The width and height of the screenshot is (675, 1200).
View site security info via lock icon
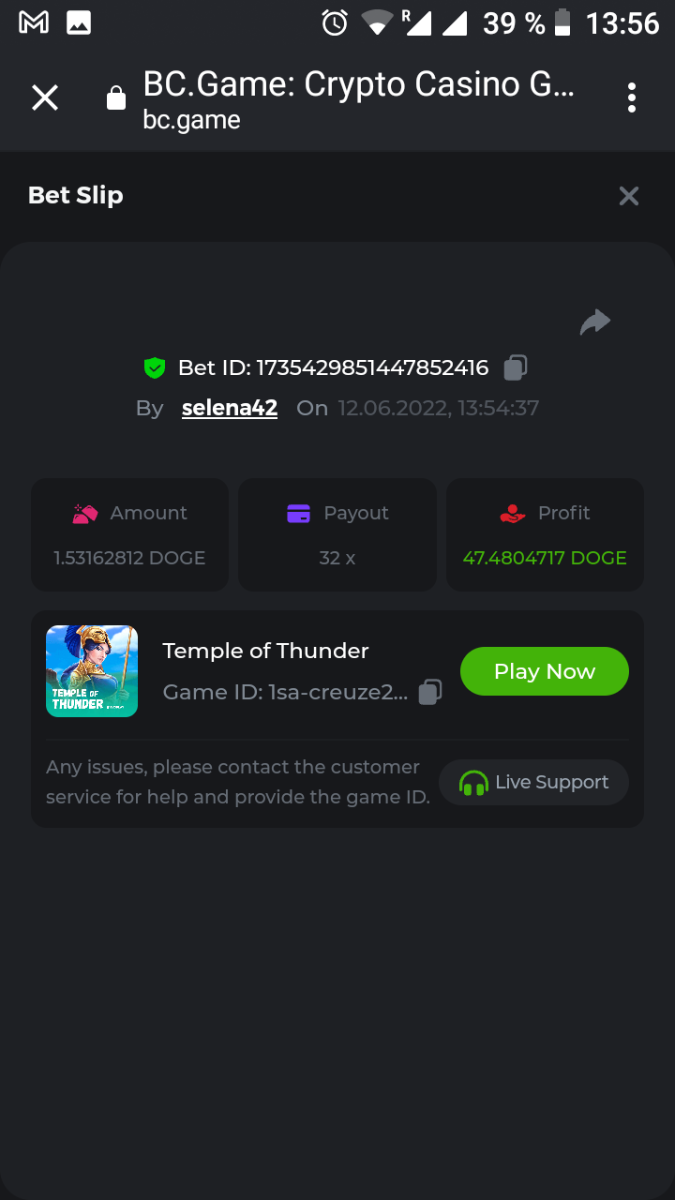[x=116, y=98]
